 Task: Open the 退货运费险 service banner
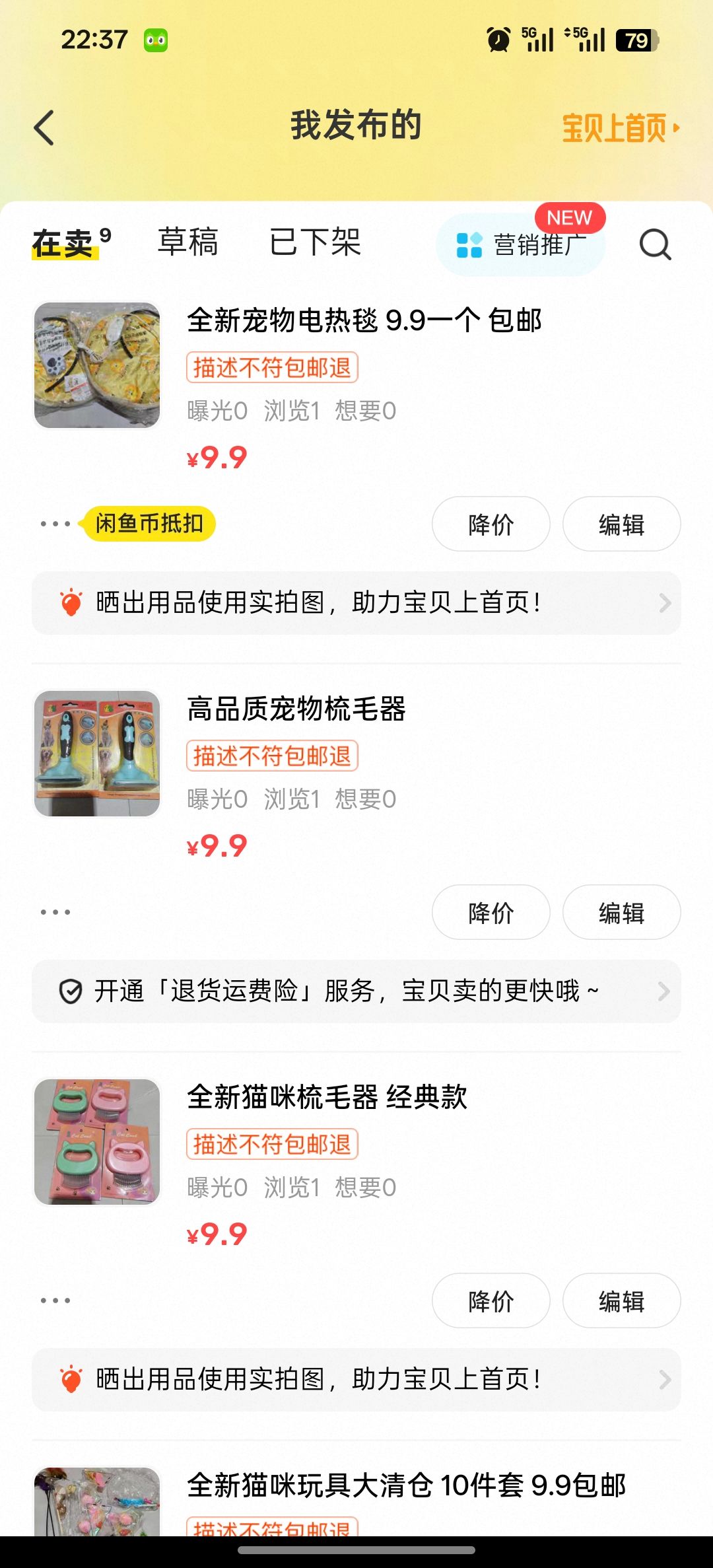(x=356, y=991)
